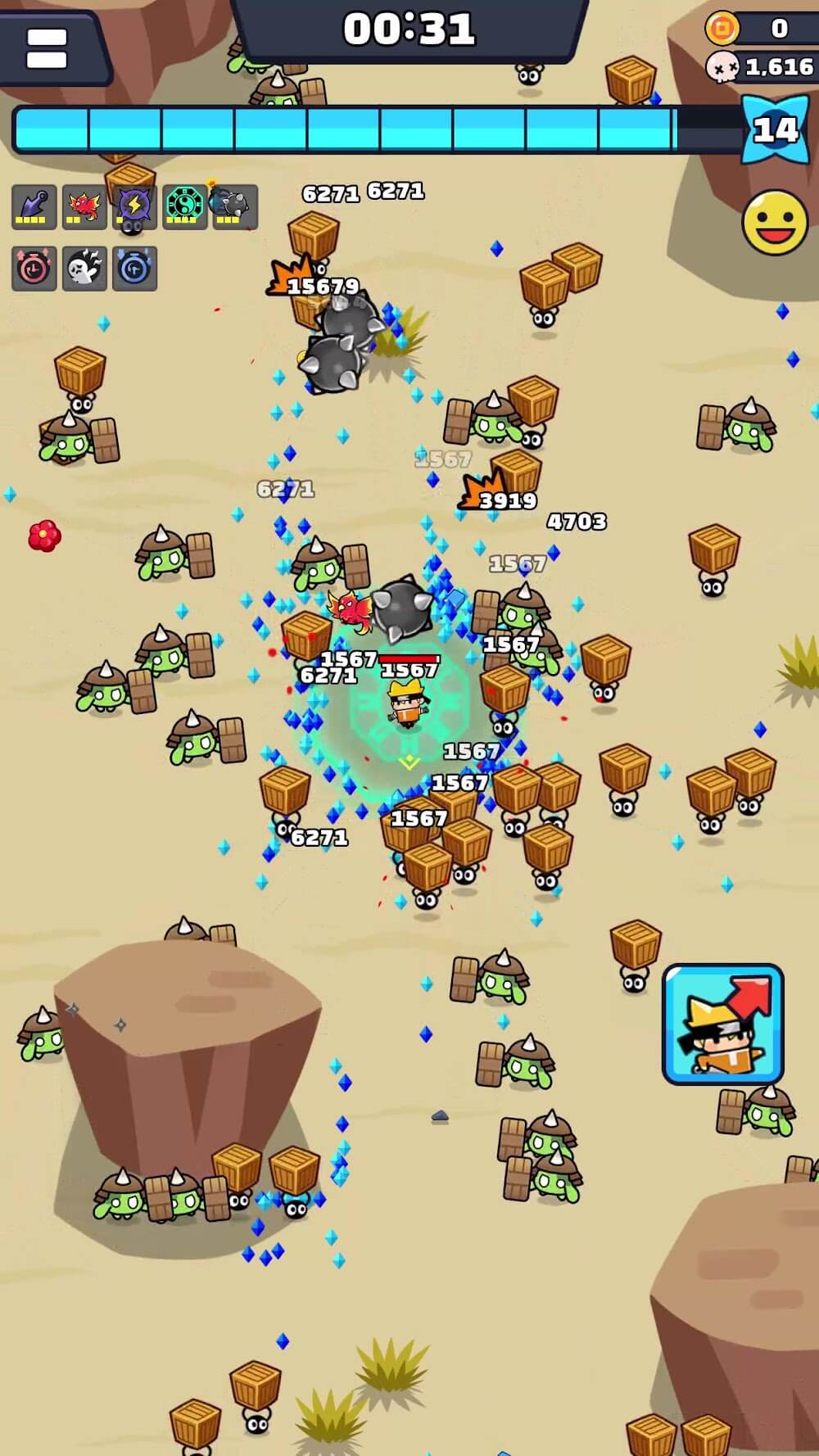Activate the ninja character dash skill
819x1456 pixels.
pos(722,1024)
